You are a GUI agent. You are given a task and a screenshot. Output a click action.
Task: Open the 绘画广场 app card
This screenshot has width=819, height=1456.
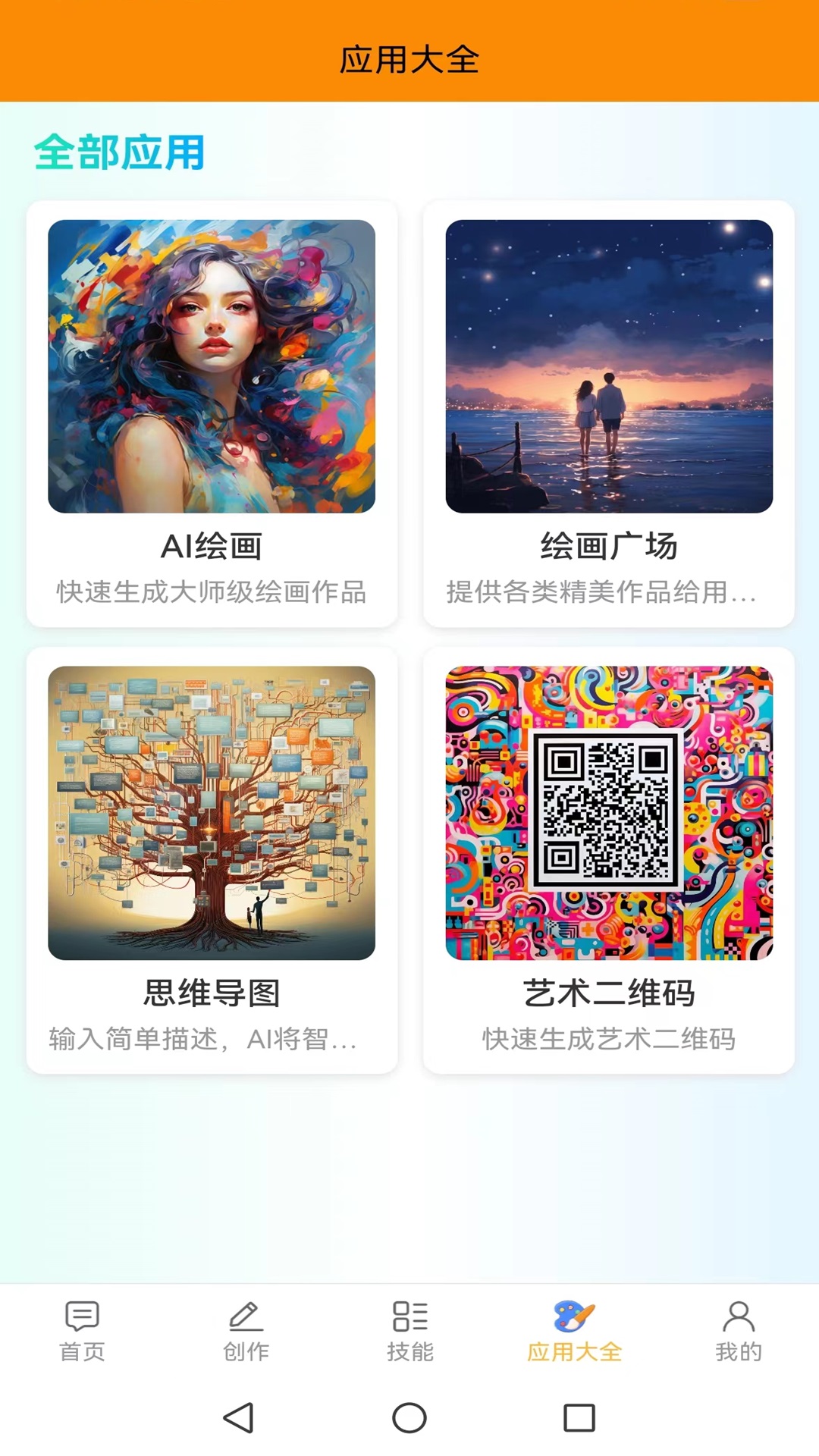tap(607, 413)
